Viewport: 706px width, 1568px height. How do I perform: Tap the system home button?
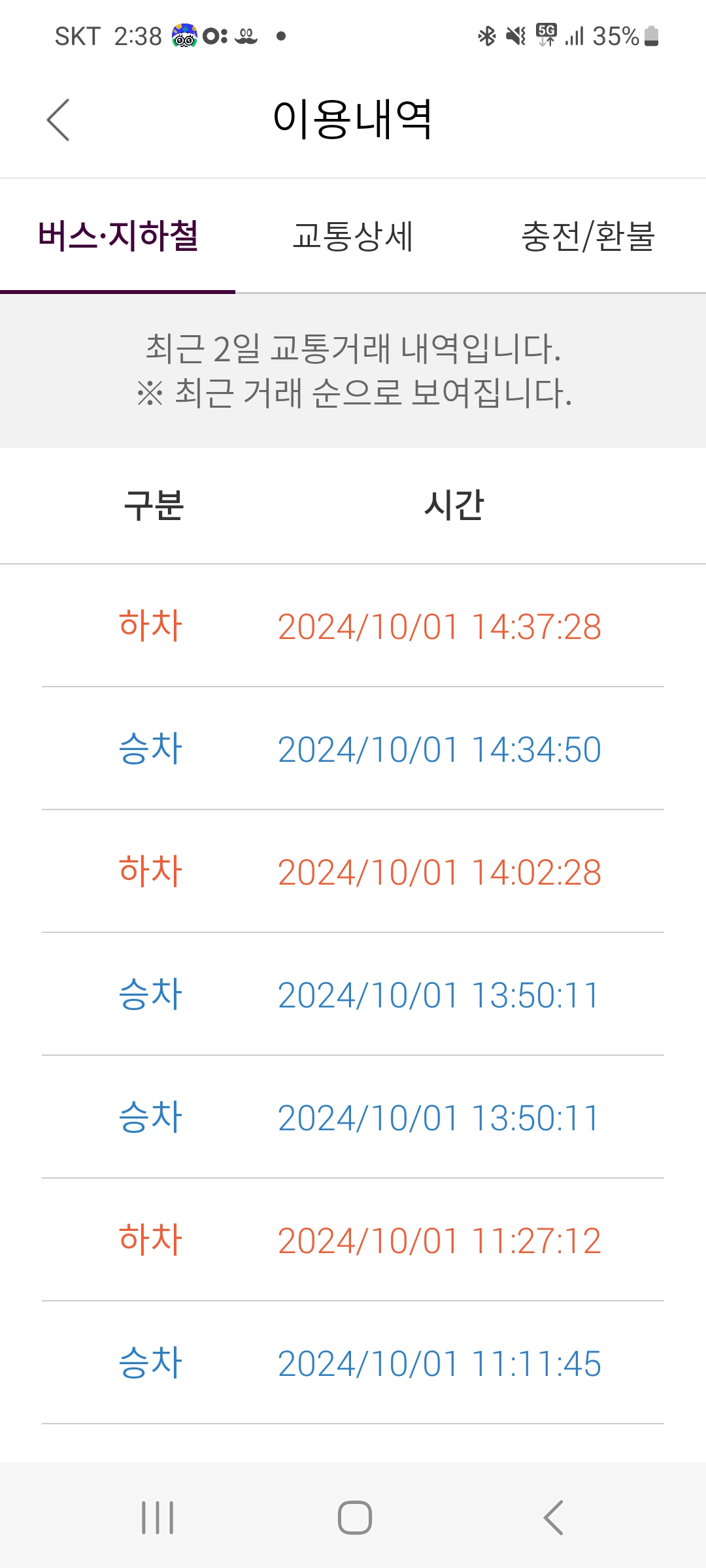pos(354,1517)
